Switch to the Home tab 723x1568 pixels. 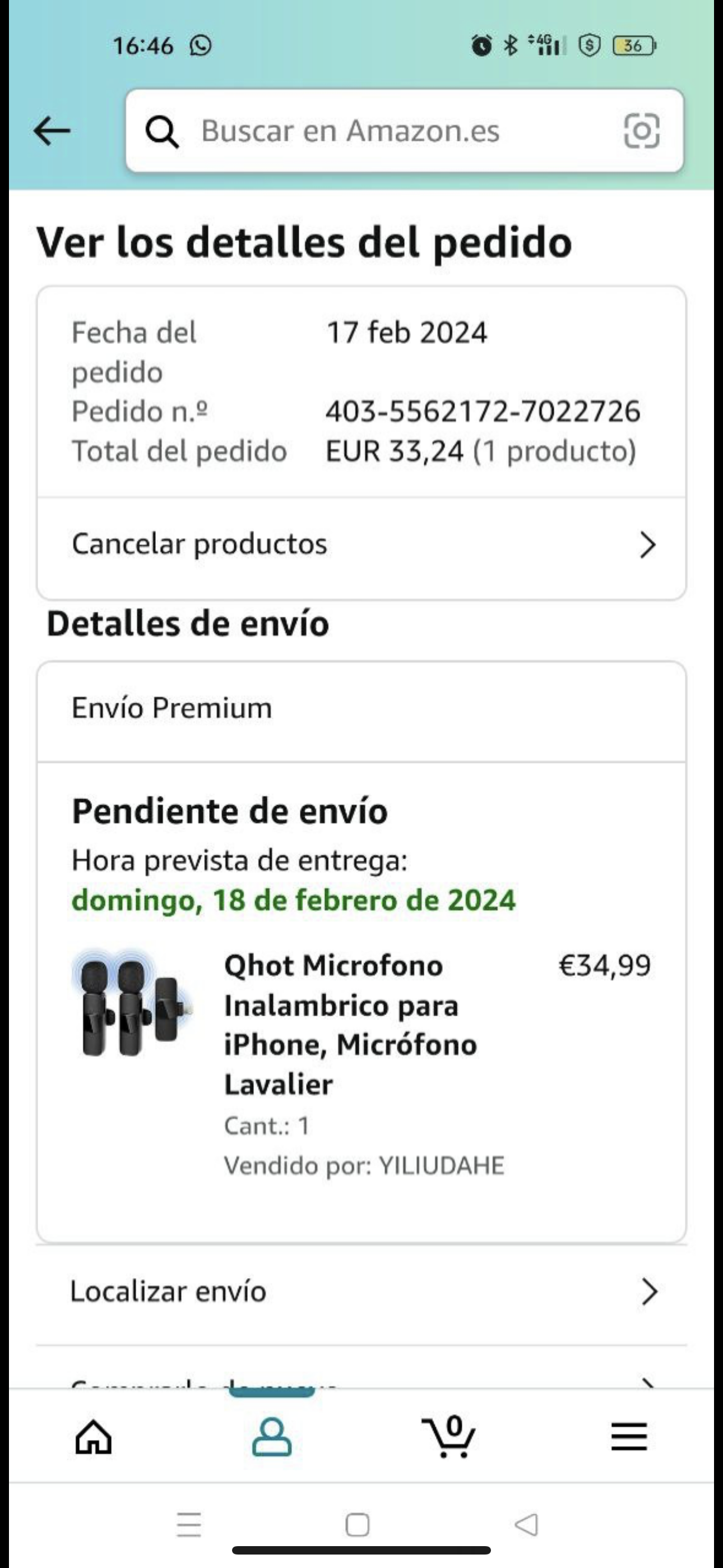[93, 1438]
